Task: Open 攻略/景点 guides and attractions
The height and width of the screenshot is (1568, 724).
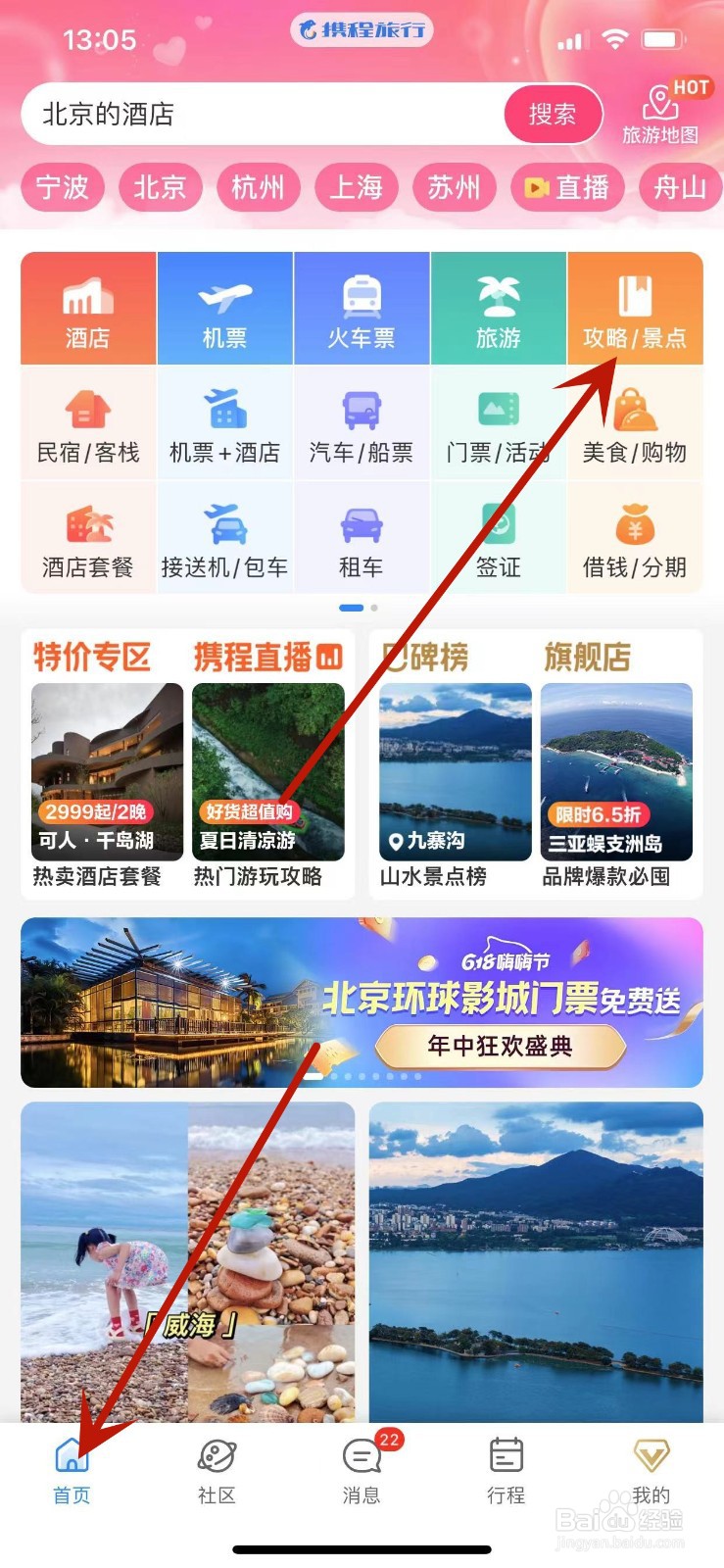Action: [x=635, y=307]
